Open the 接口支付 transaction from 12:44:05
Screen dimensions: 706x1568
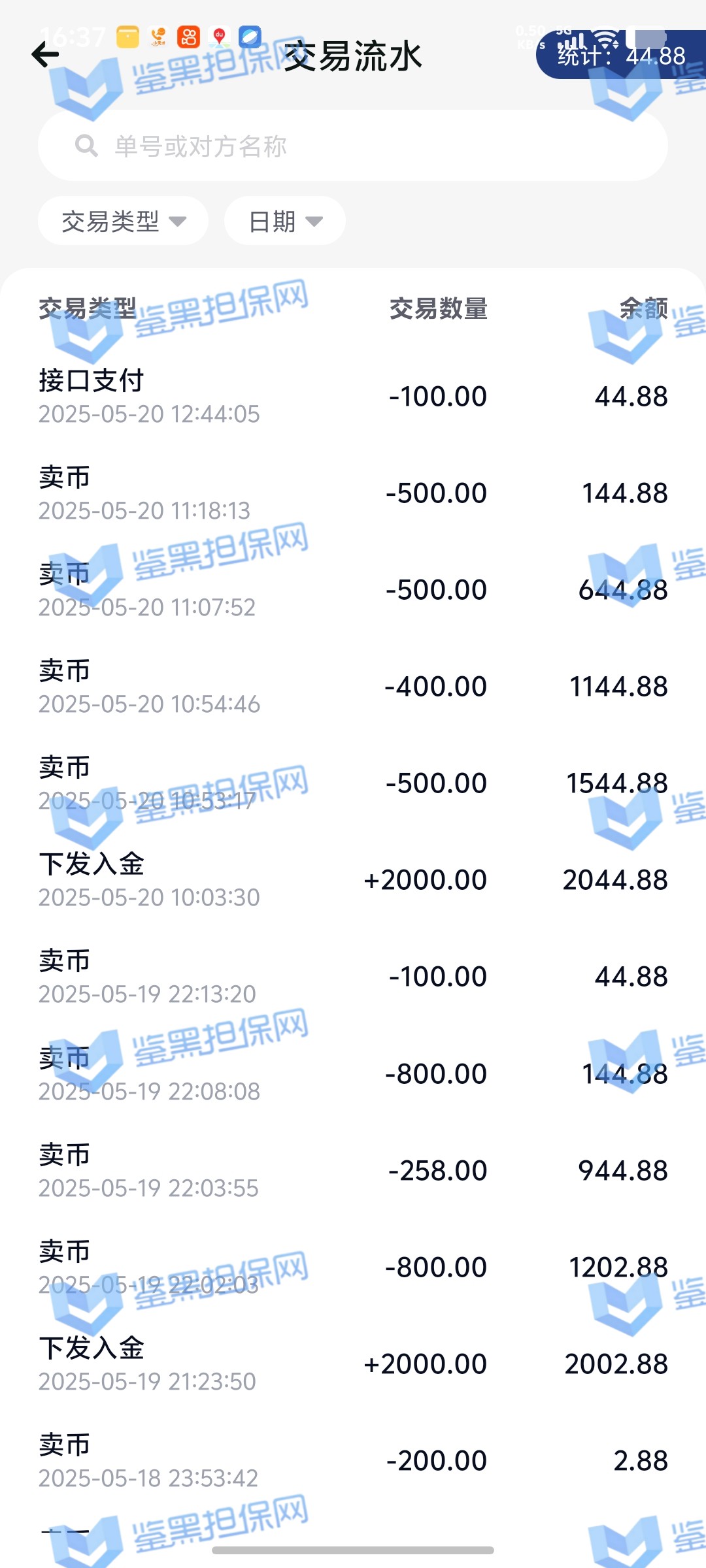[353, 397]
